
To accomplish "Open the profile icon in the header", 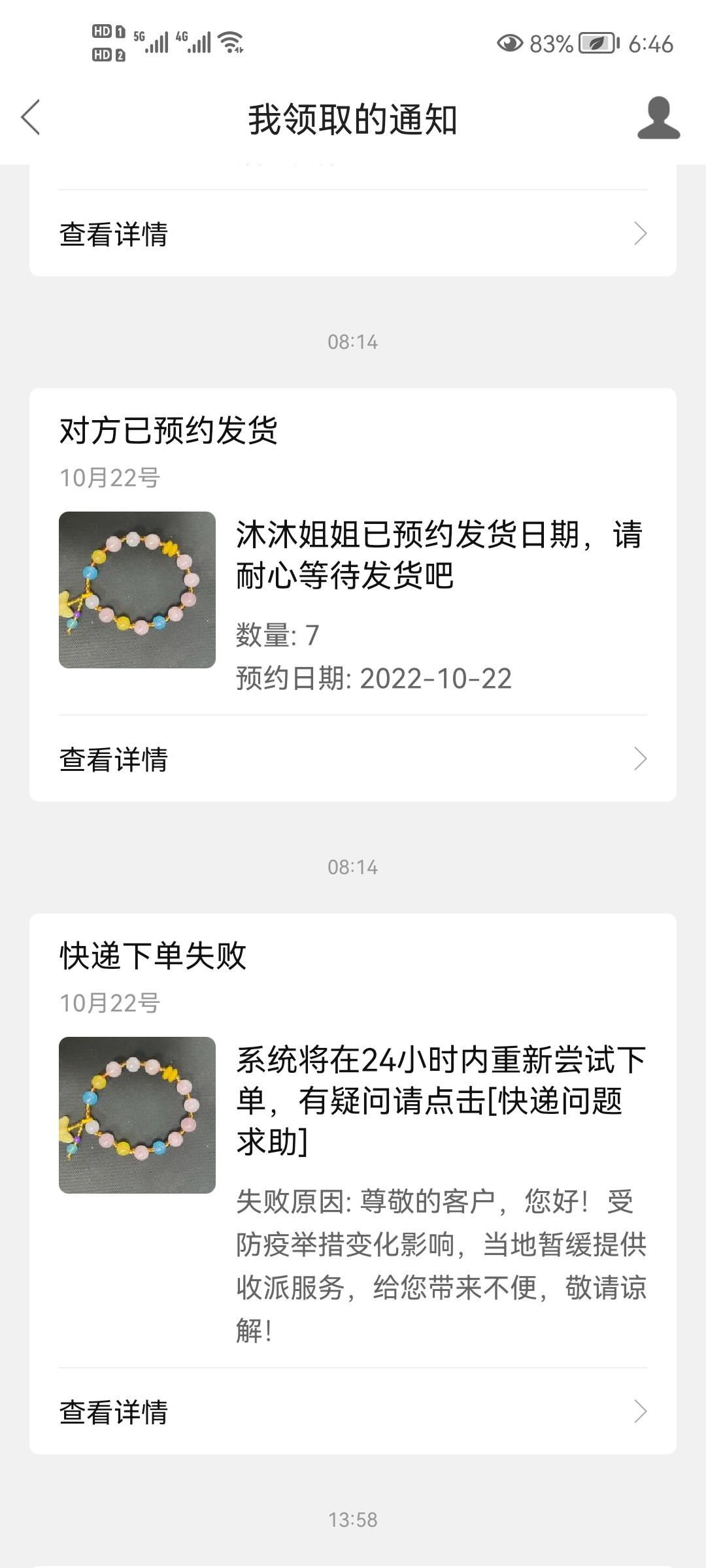I will pyautogui.click(x=658, y=118).
